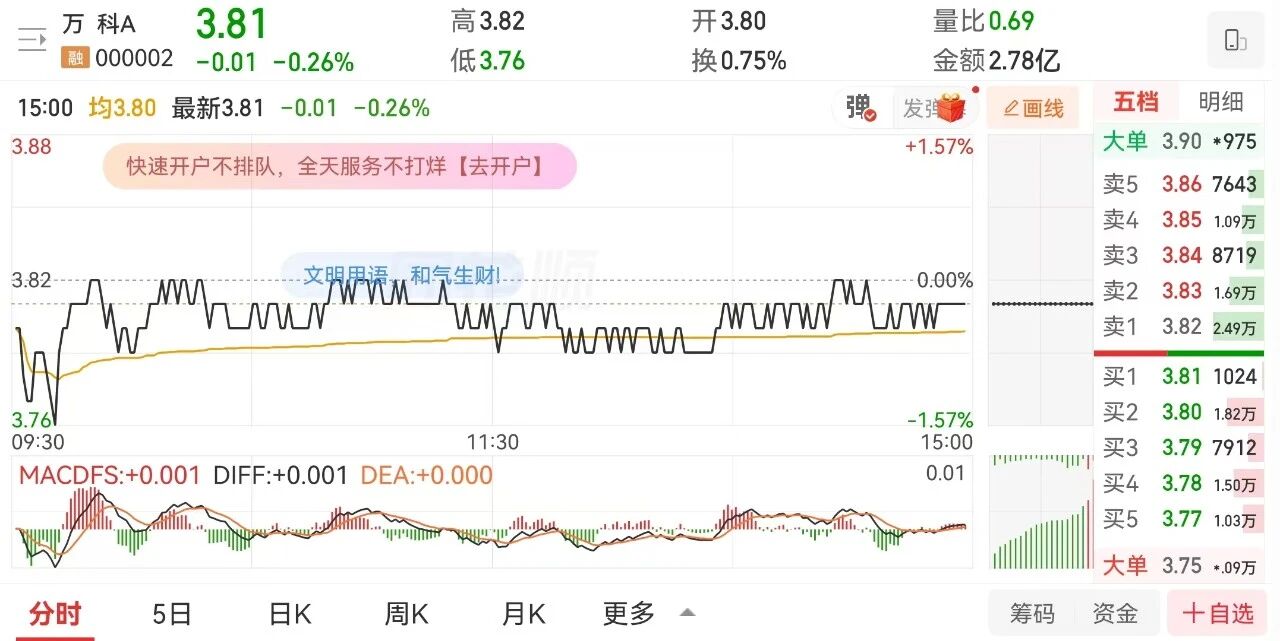
Task: Open the 去开户 account banner
Action: click(340, 166)
